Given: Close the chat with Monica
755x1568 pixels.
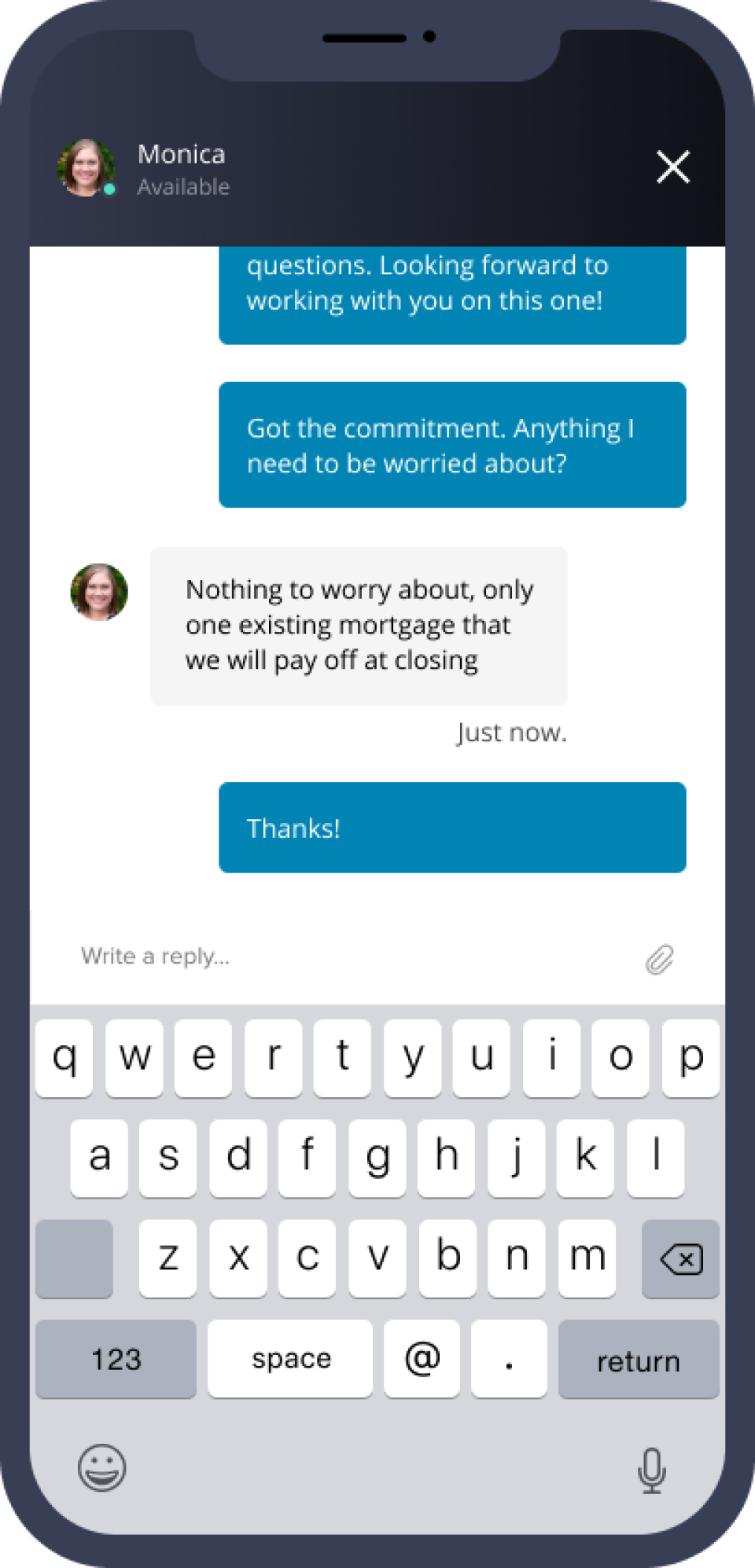Looking at the screenshot, I should pos(673,167).
